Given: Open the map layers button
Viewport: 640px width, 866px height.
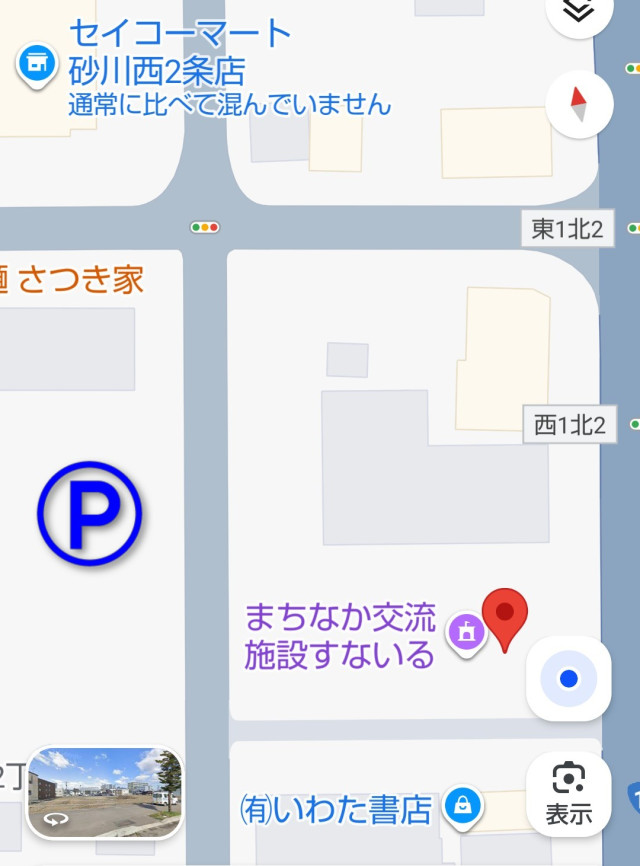Looking at the screenshot, I should coord(580,10).
